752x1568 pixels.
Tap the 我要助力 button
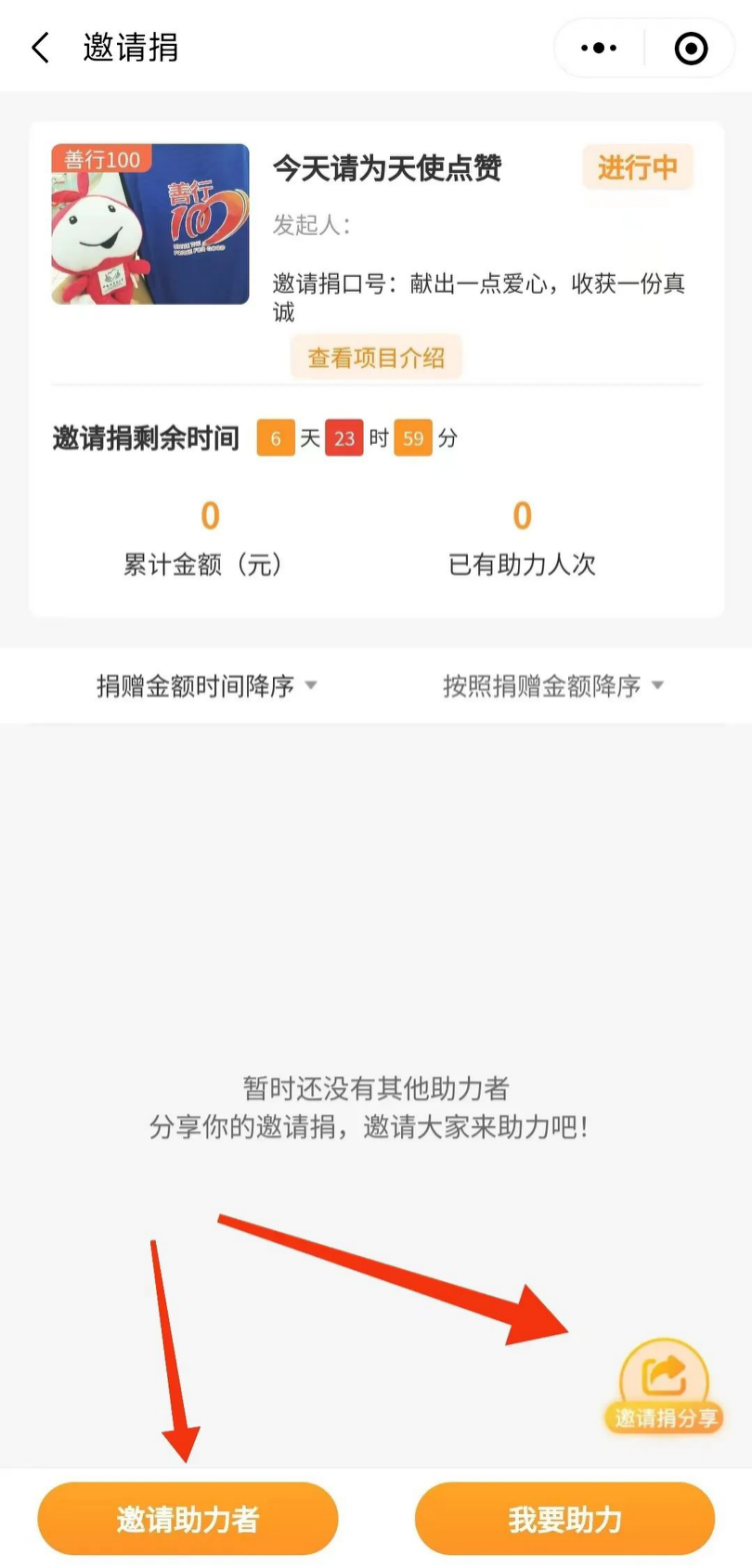(565, 1519)
